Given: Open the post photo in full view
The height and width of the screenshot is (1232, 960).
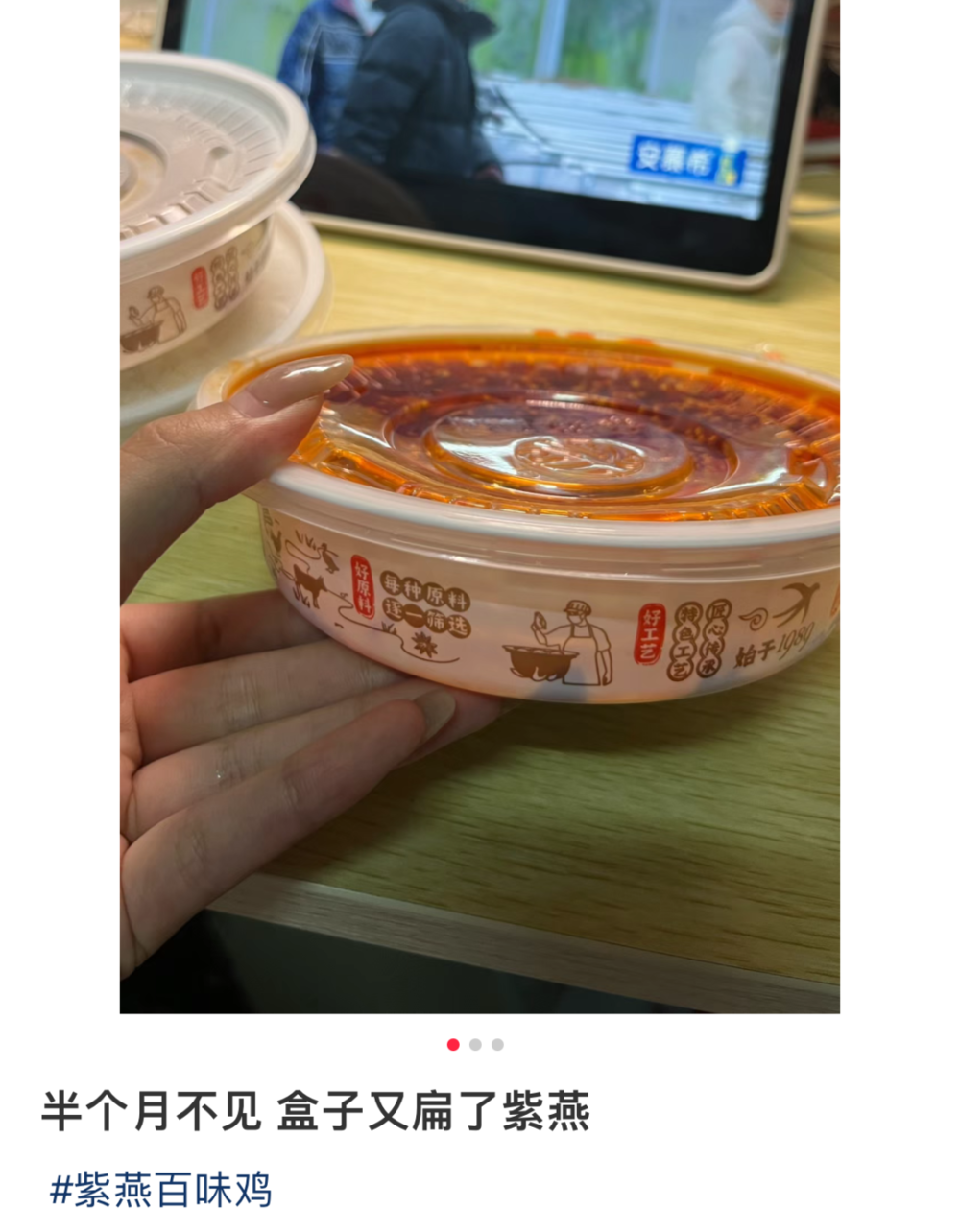Looking at the screenshot, I should click(x=480, y=506).
